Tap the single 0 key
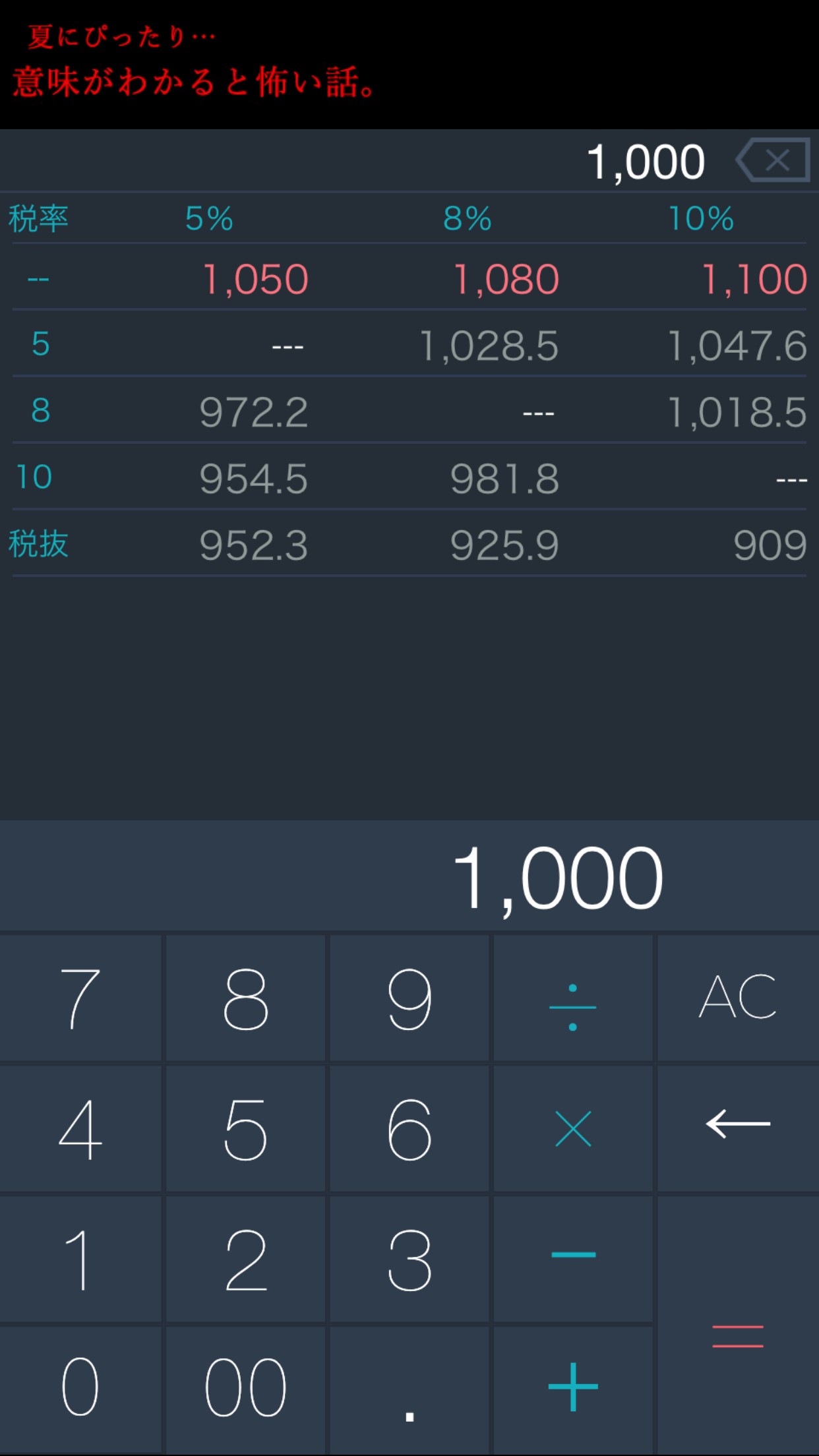The image size is (819, 1456). point(80,1387)
